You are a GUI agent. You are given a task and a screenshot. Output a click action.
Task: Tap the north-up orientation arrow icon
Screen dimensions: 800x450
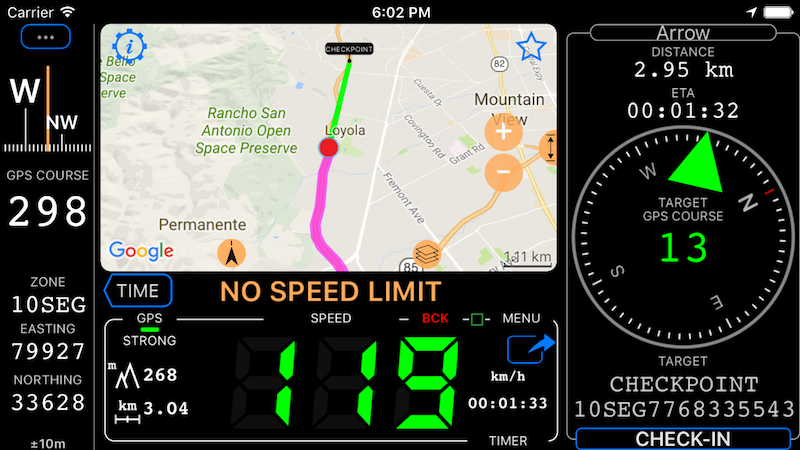(233, 254)
